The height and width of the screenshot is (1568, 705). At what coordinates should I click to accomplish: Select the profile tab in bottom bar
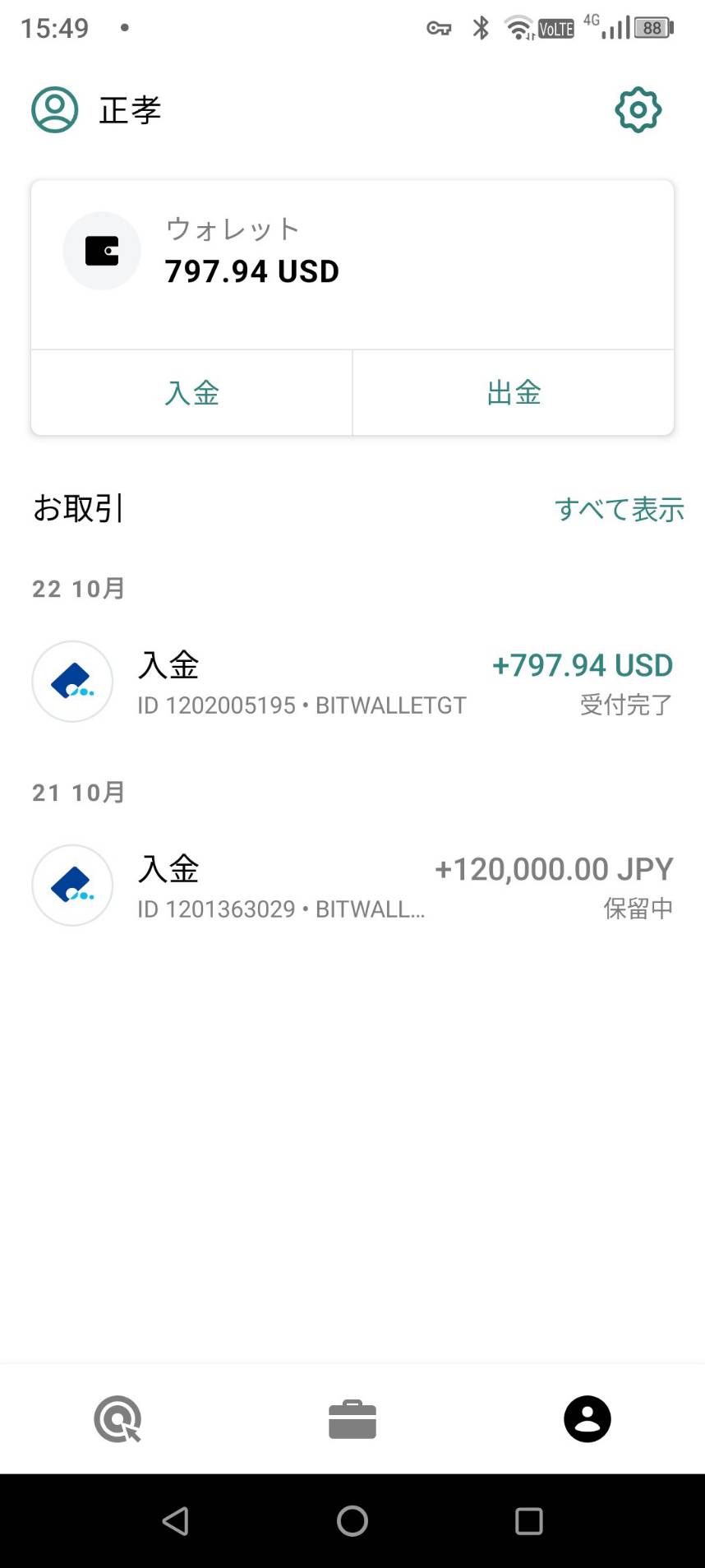[587, 1418]
